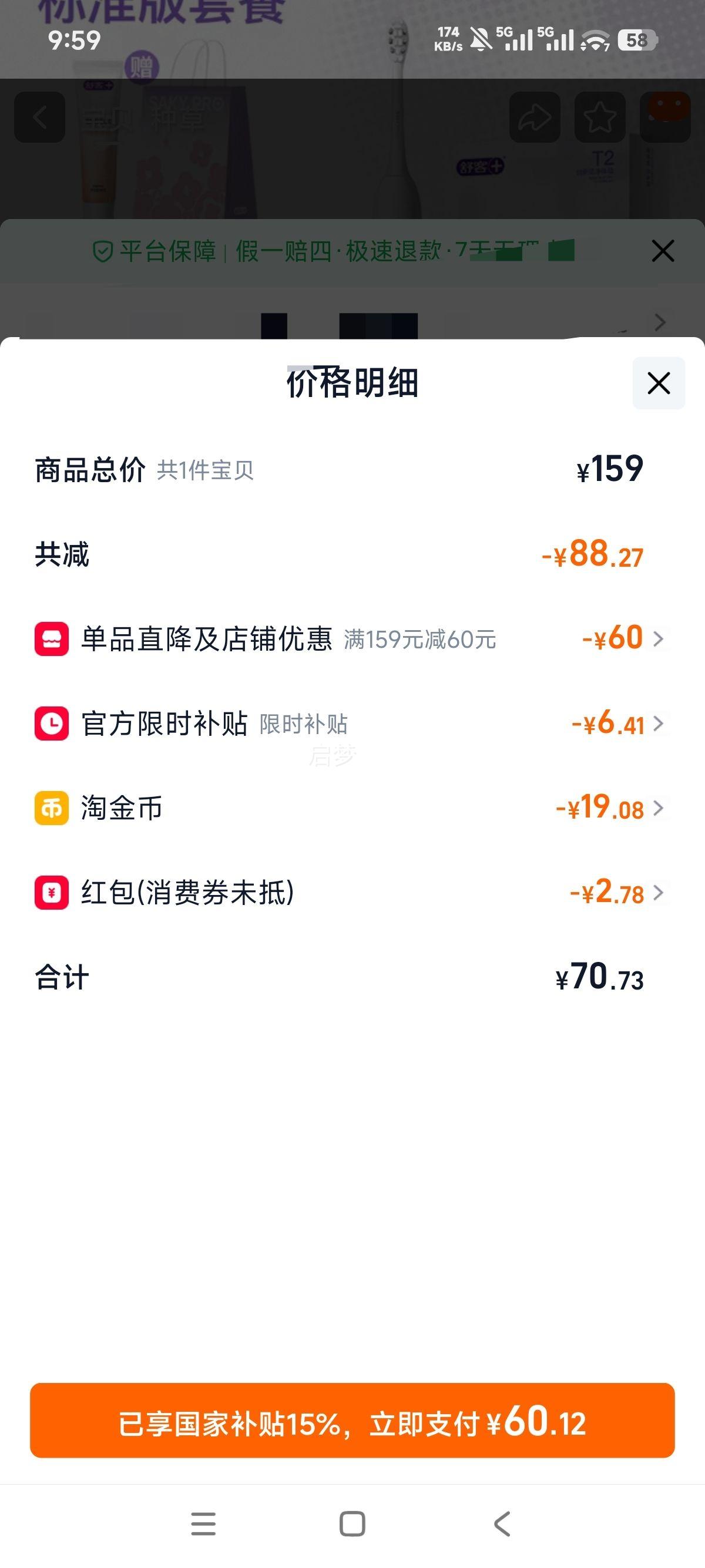This screenshot has height=1568, width=705.
Task: Tap the 单品直降及店铺优惠 coupon icon
Action: coord(51,638)
